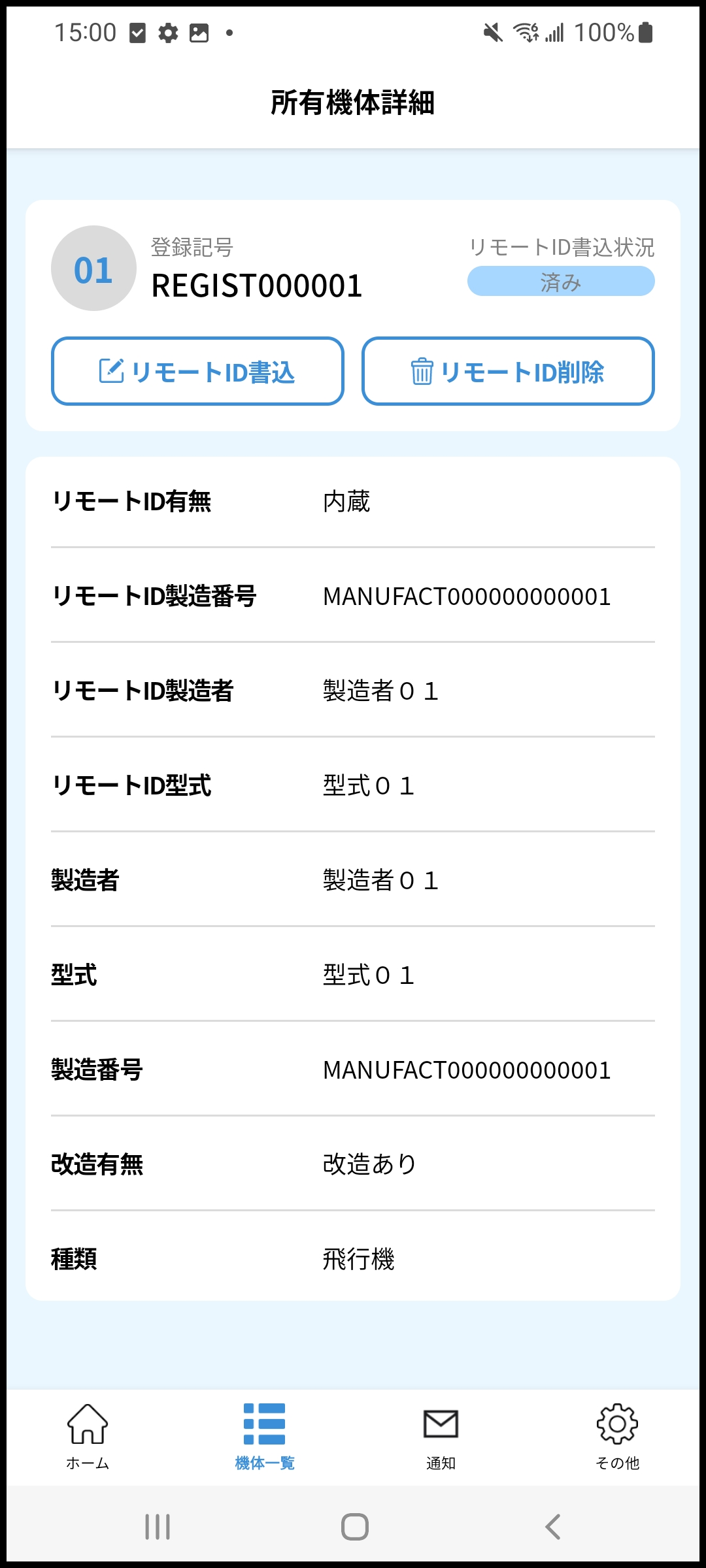
Task: Open the recent apps view
Action: click(158, 1527)
